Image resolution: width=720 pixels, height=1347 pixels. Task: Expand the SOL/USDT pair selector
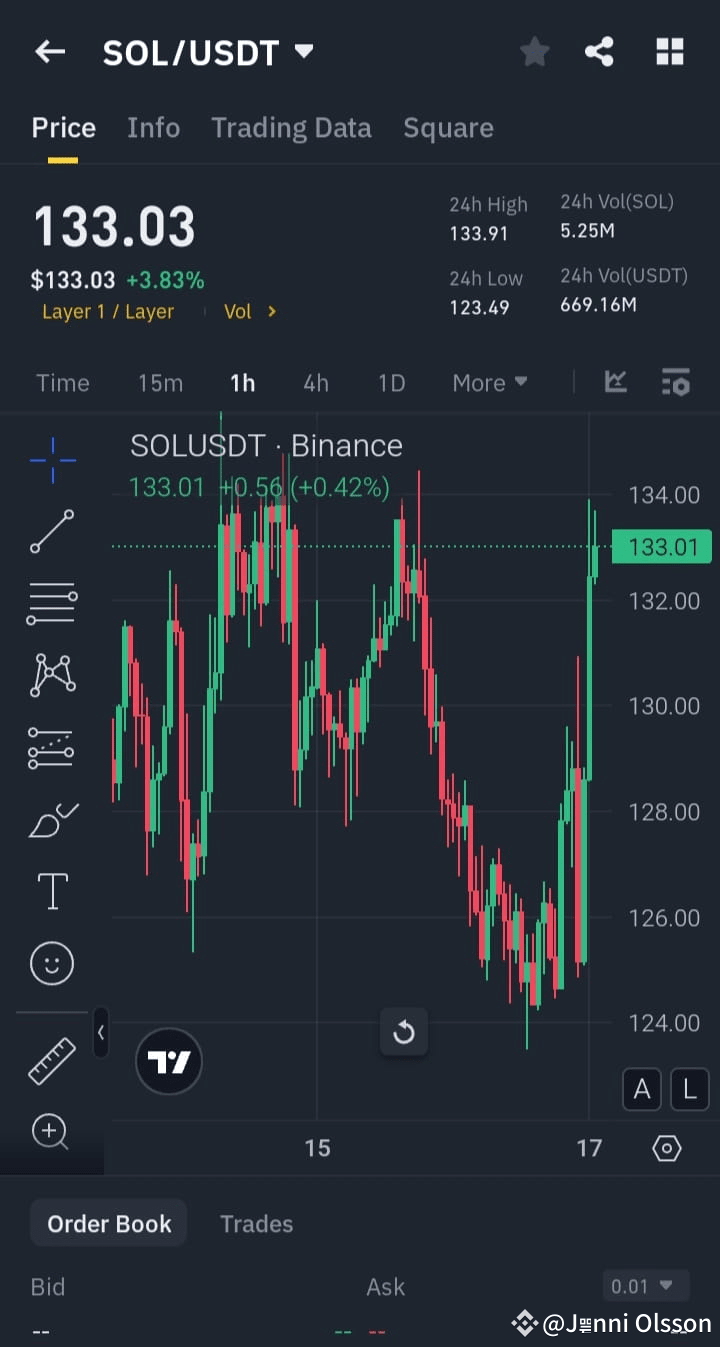coord(303,52)
